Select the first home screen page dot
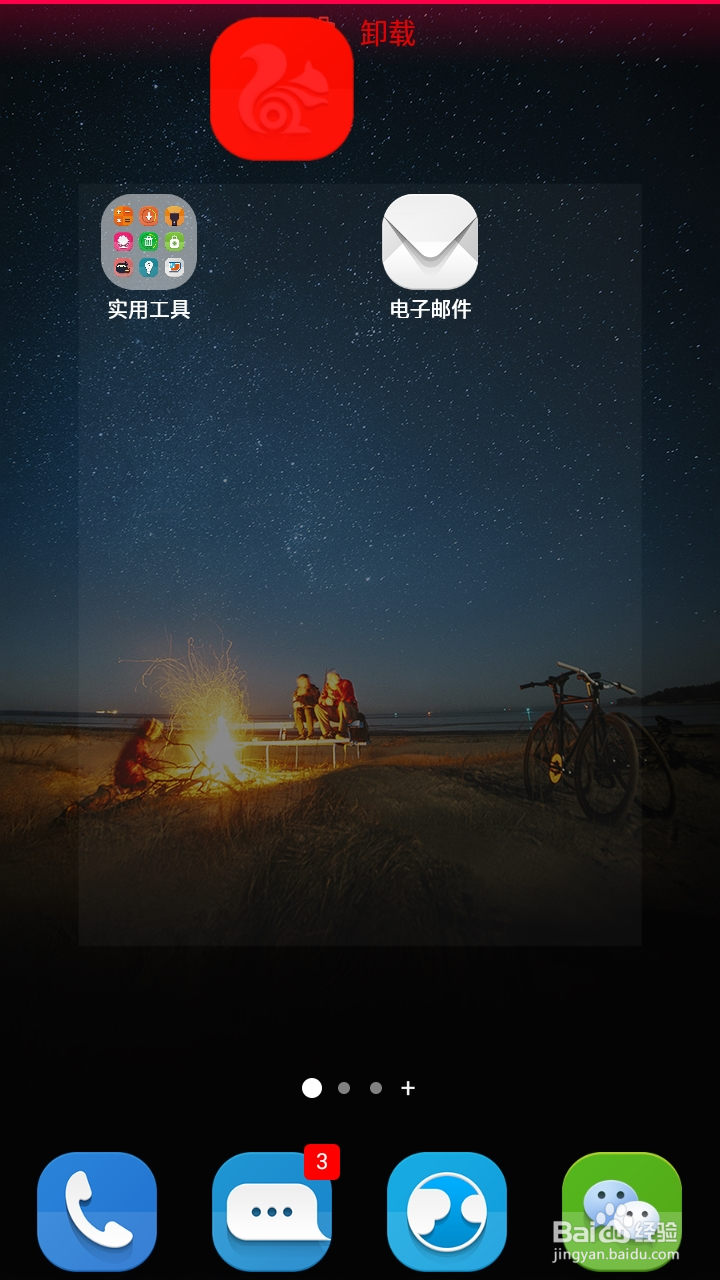 (312, 1088)
